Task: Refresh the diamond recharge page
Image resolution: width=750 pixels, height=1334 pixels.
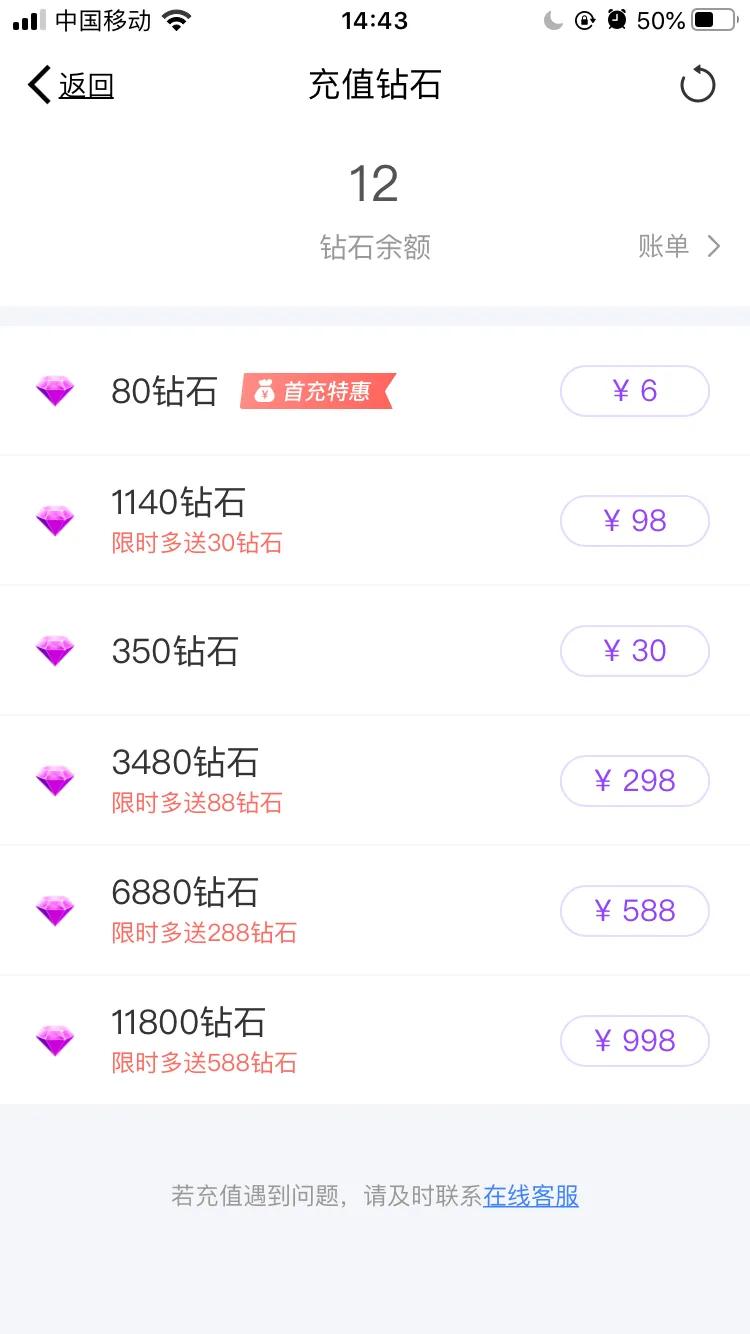Action: click(x=697, y=85)
